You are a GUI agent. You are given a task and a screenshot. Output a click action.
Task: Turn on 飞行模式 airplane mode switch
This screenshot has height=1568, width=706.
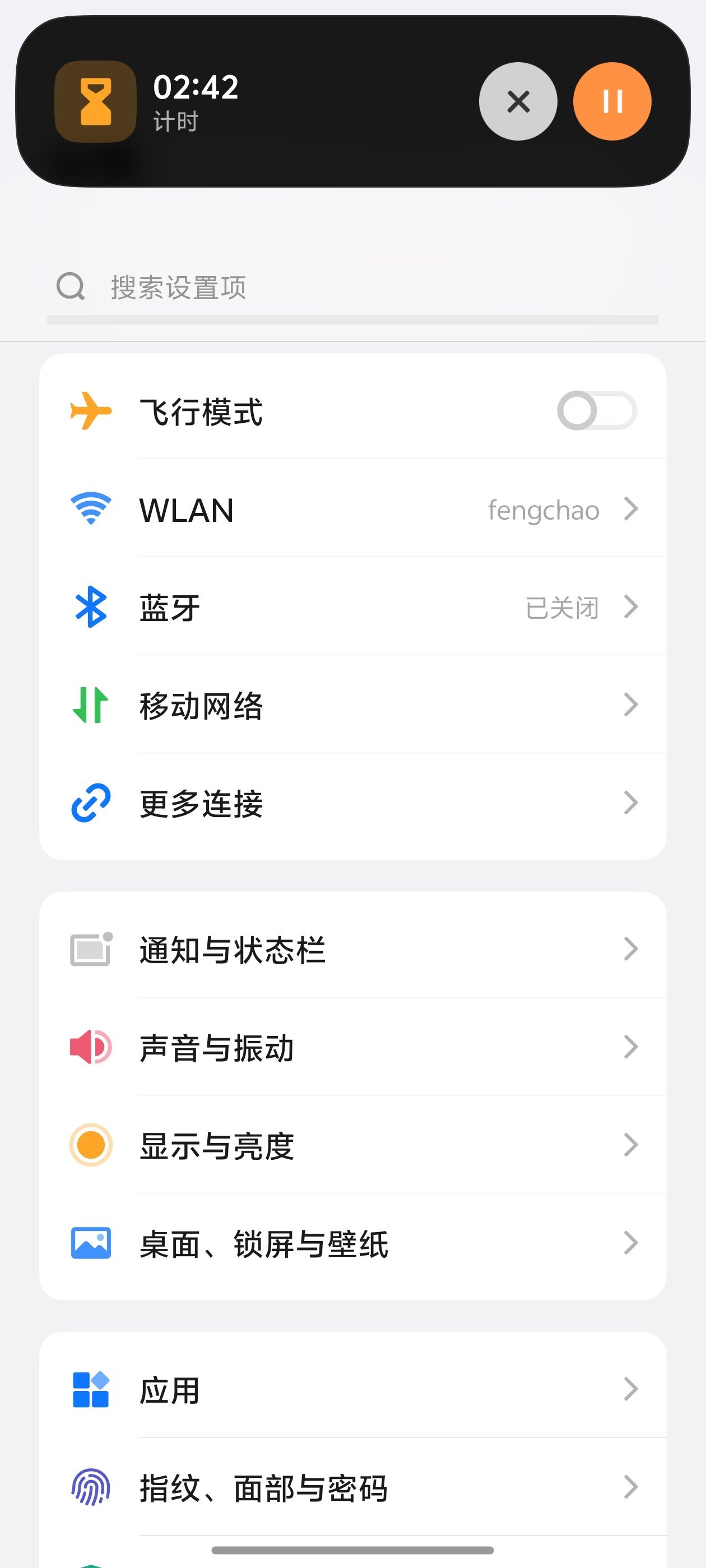click(596, 411)
